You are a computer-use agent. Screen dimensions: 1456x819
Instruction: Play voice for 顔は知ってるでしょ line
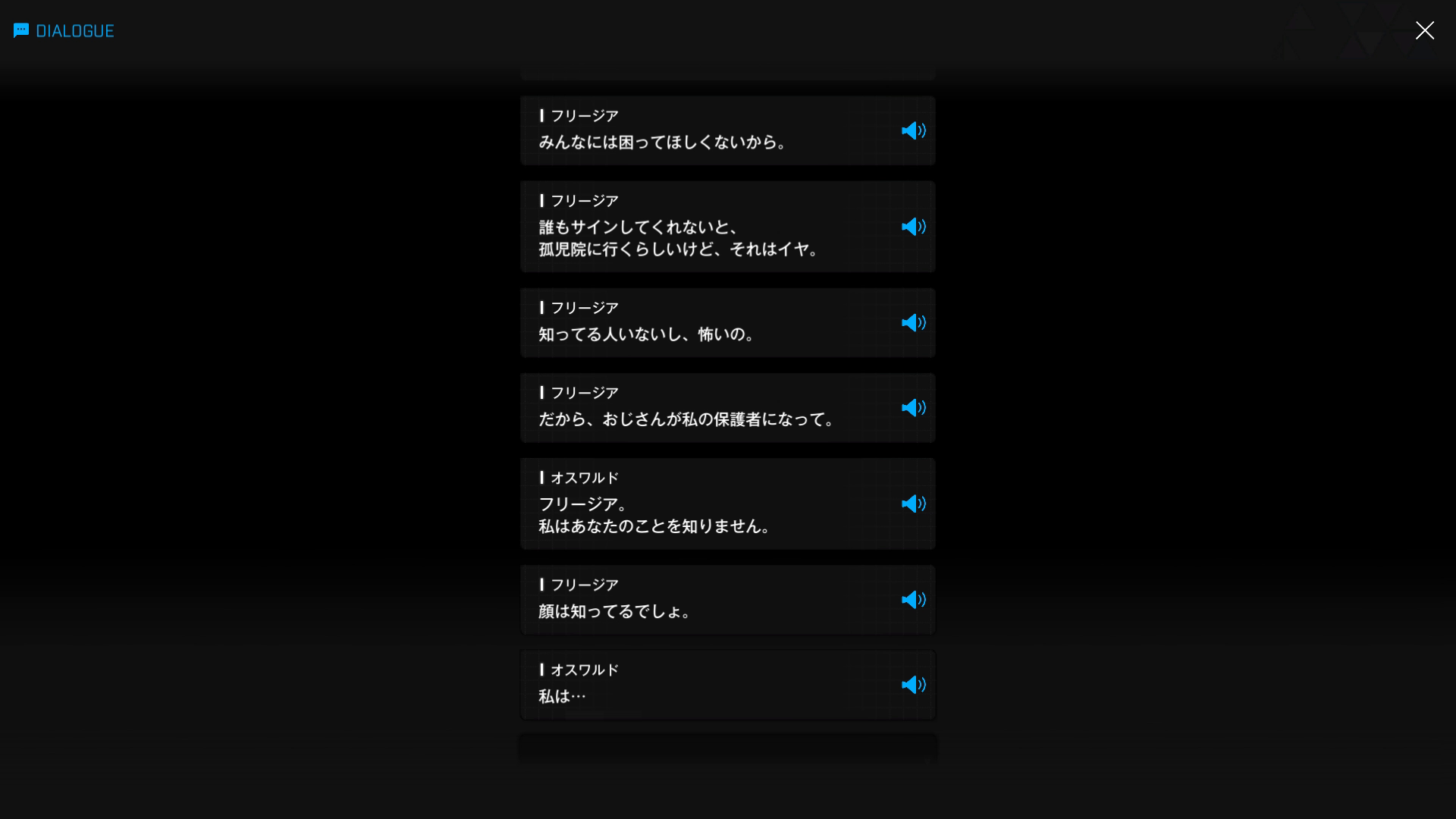[913, 600]
